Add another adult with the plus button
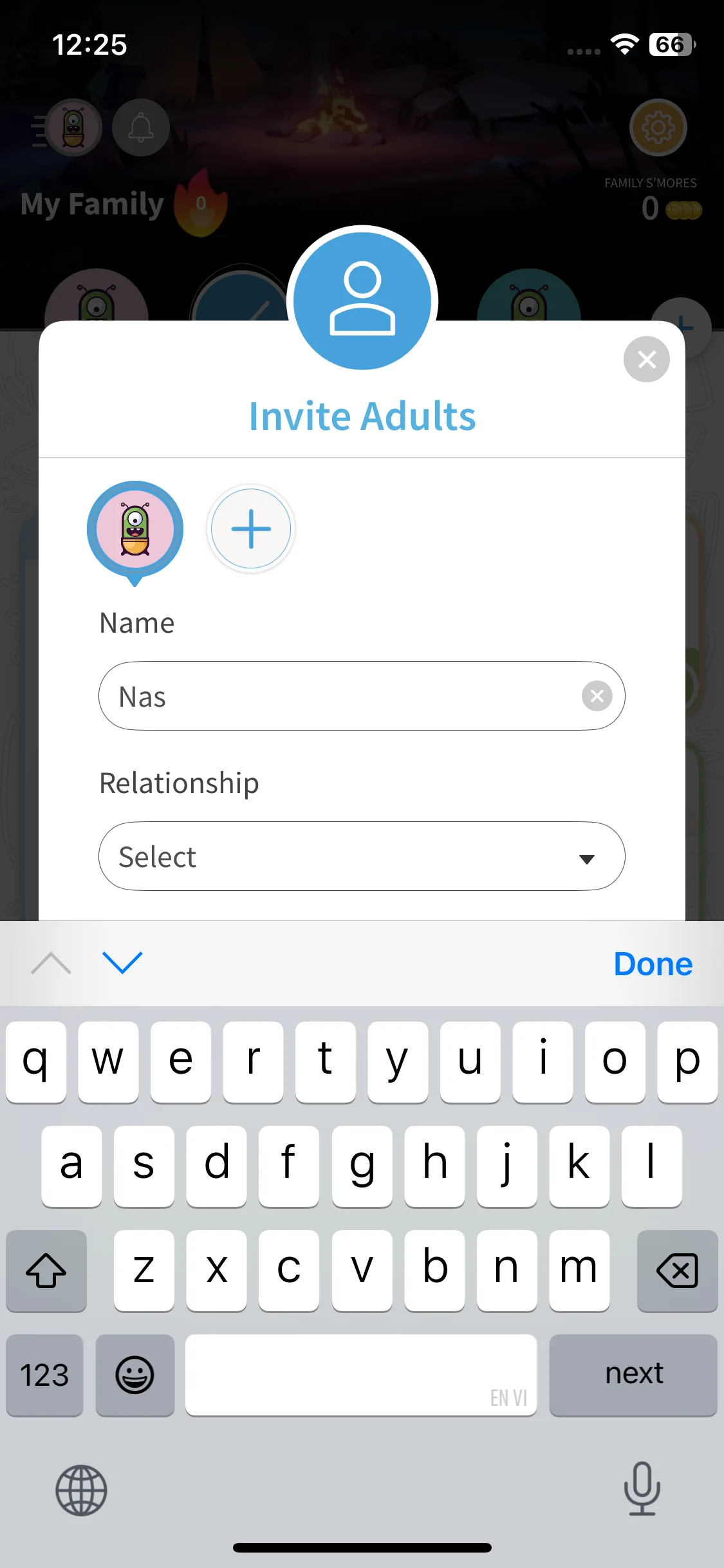The image size is (724, 1568). [251, 529]
